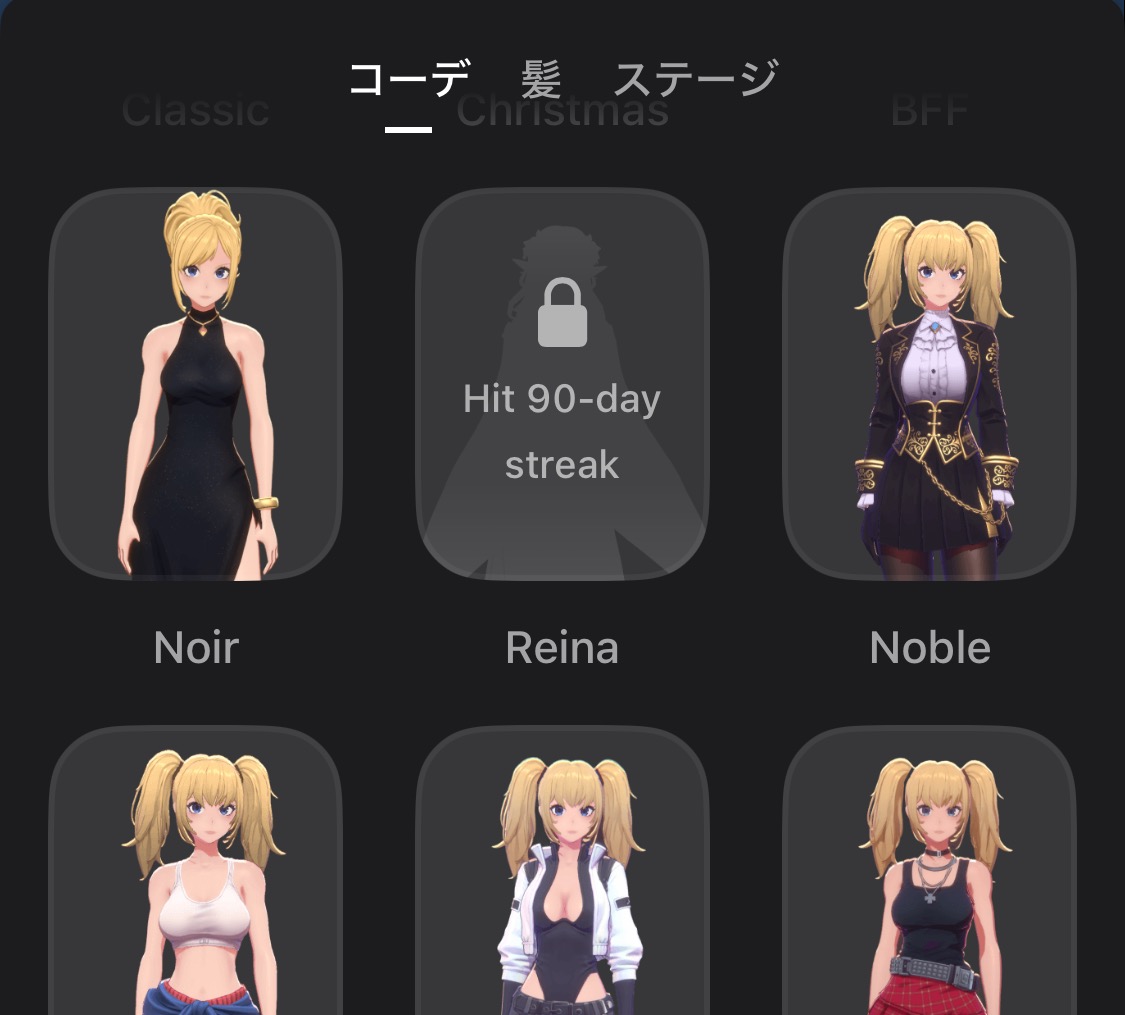The image size is (1125, 1015).
Task: Select the コーデ tab
Action: tap(409, 79)
